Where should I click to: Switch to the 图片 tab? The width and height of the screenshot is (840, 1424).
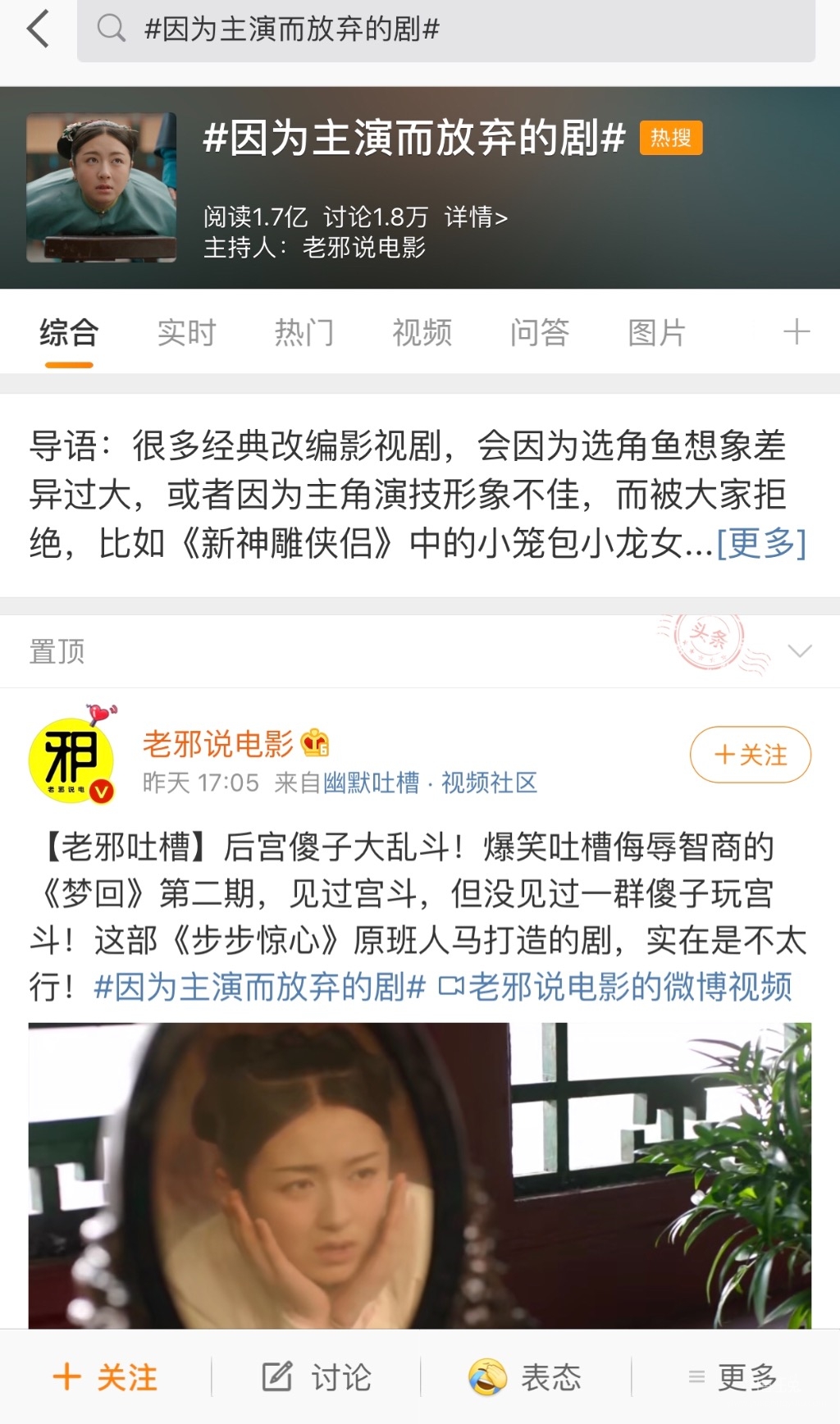click(x=657, y=333)
